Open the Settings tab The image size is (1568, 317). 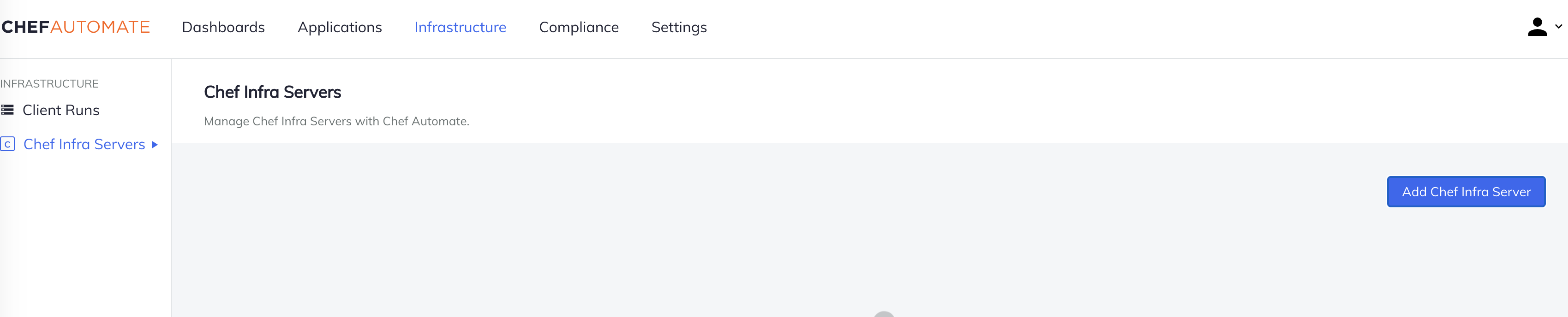click(x=679, y=27)
